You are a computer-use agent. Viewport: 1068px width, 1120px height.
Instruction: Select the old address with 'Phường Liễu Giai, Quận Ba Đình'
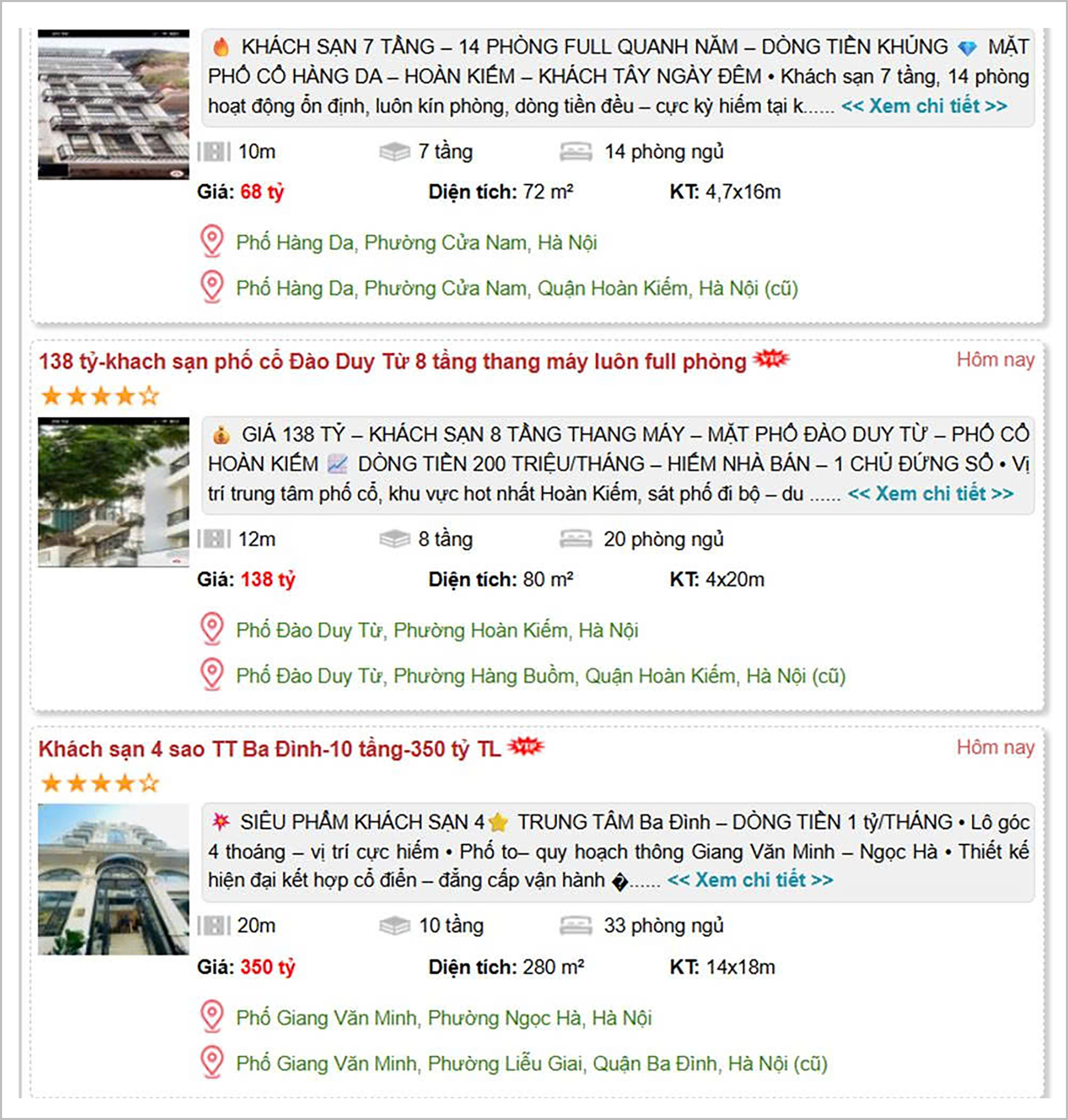point(531,1063)
